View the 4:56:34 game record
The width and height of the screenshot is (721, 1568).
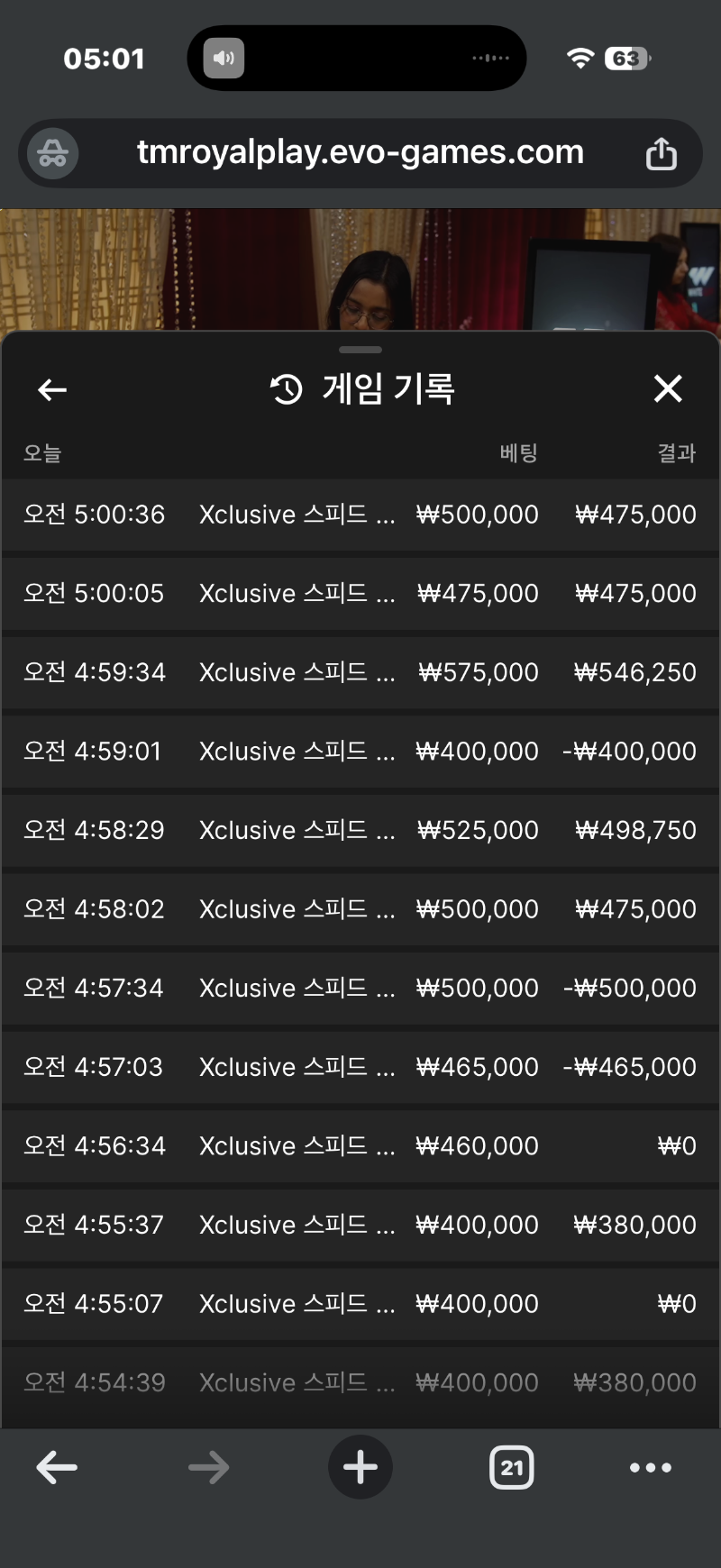[360, 1146]
